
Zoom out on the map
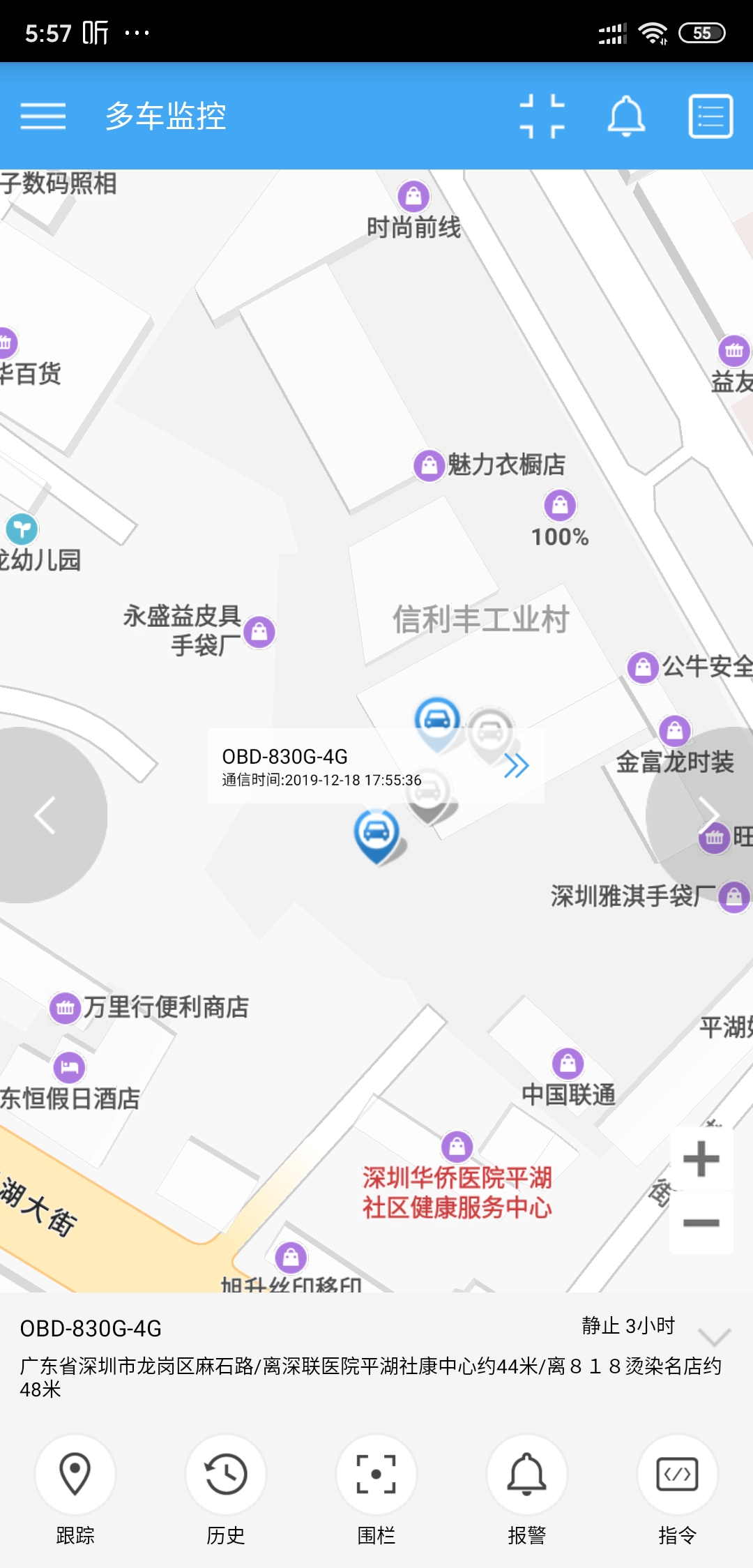click(701, 1223)
